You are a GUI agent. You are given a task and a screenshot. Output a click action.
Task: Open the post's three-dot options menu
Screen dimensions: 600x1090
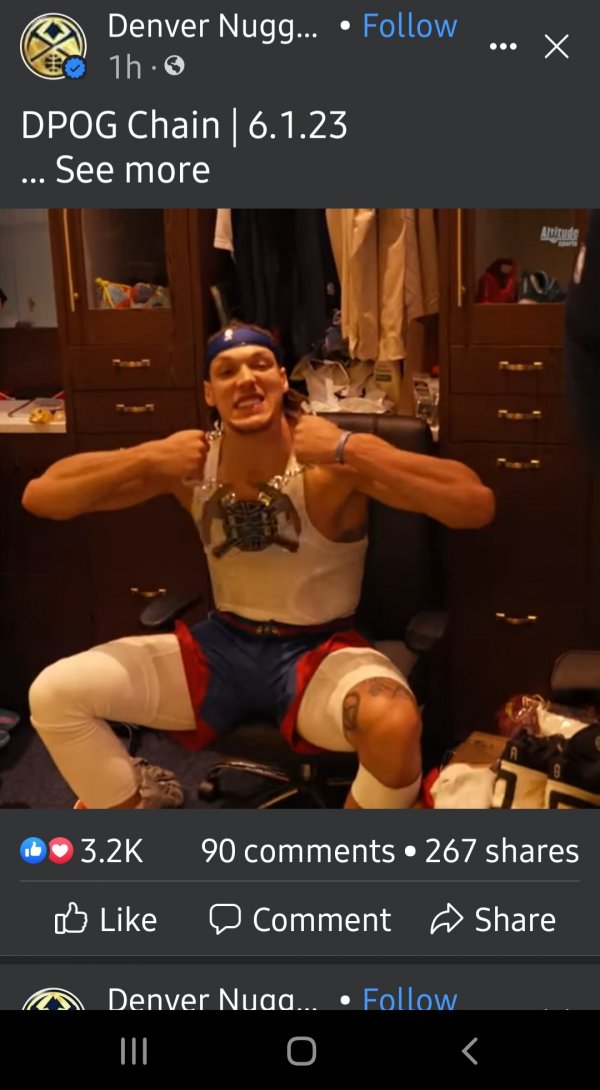pyautogui.click(x=503, y=46)
